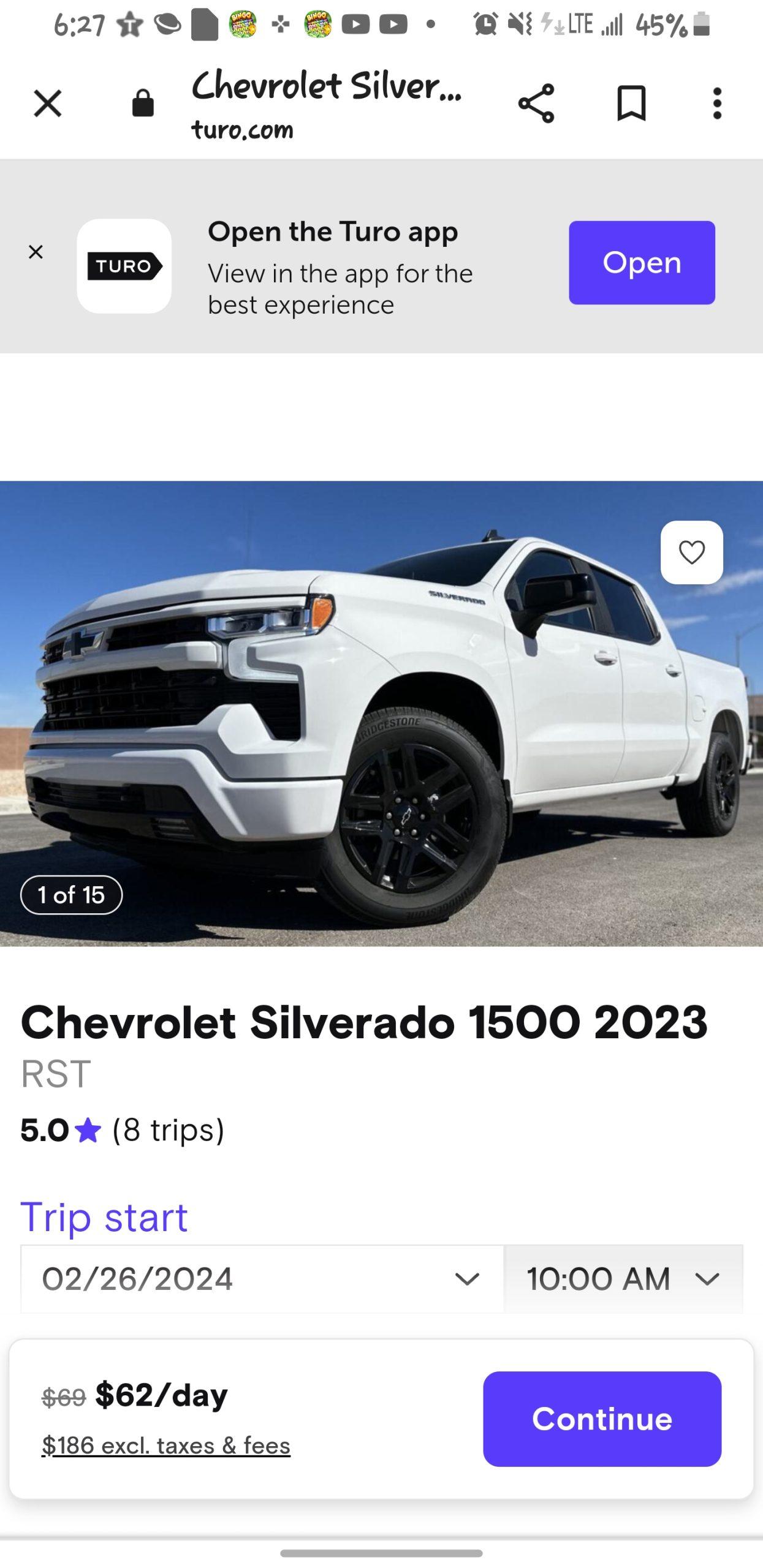763x1568 pixels.
Task: Share this Turo listing page
Action: pyautogui.click(x=536, y=103)
